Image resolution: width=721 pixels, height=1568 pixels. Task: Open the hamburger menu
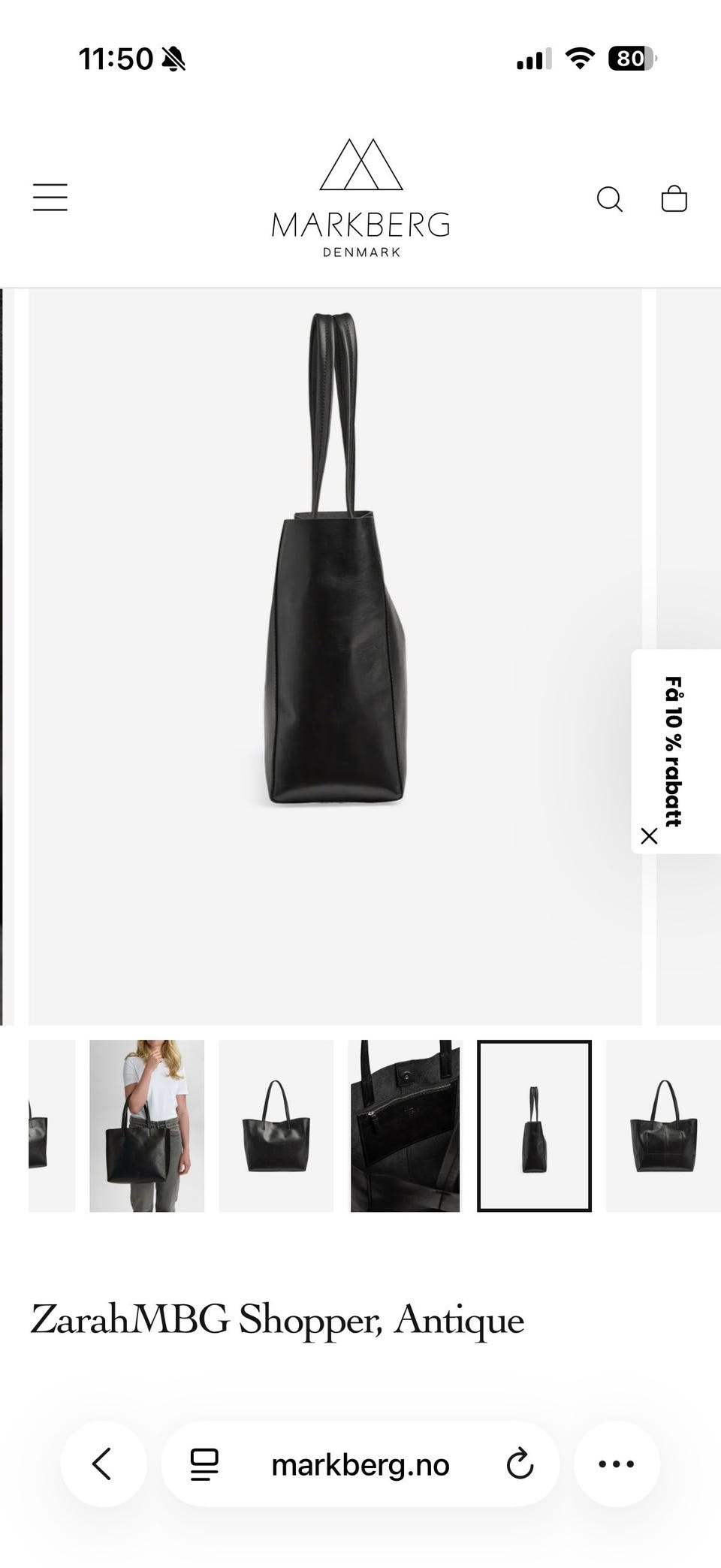coord(50,198)
